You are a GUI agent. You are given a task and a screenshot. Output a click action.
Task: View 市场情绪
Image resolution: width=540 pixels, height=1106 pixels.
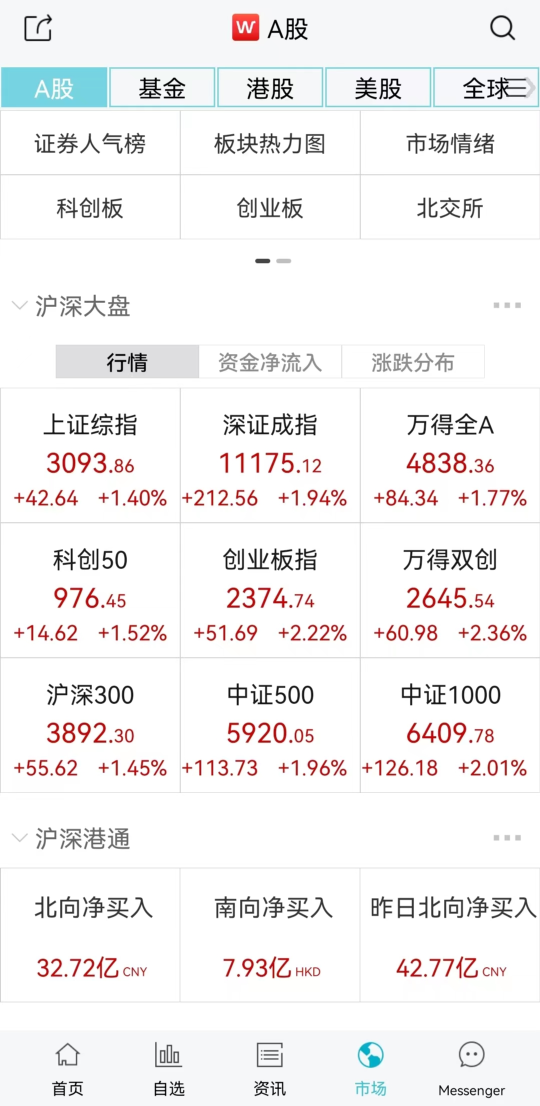coord(450,143)
